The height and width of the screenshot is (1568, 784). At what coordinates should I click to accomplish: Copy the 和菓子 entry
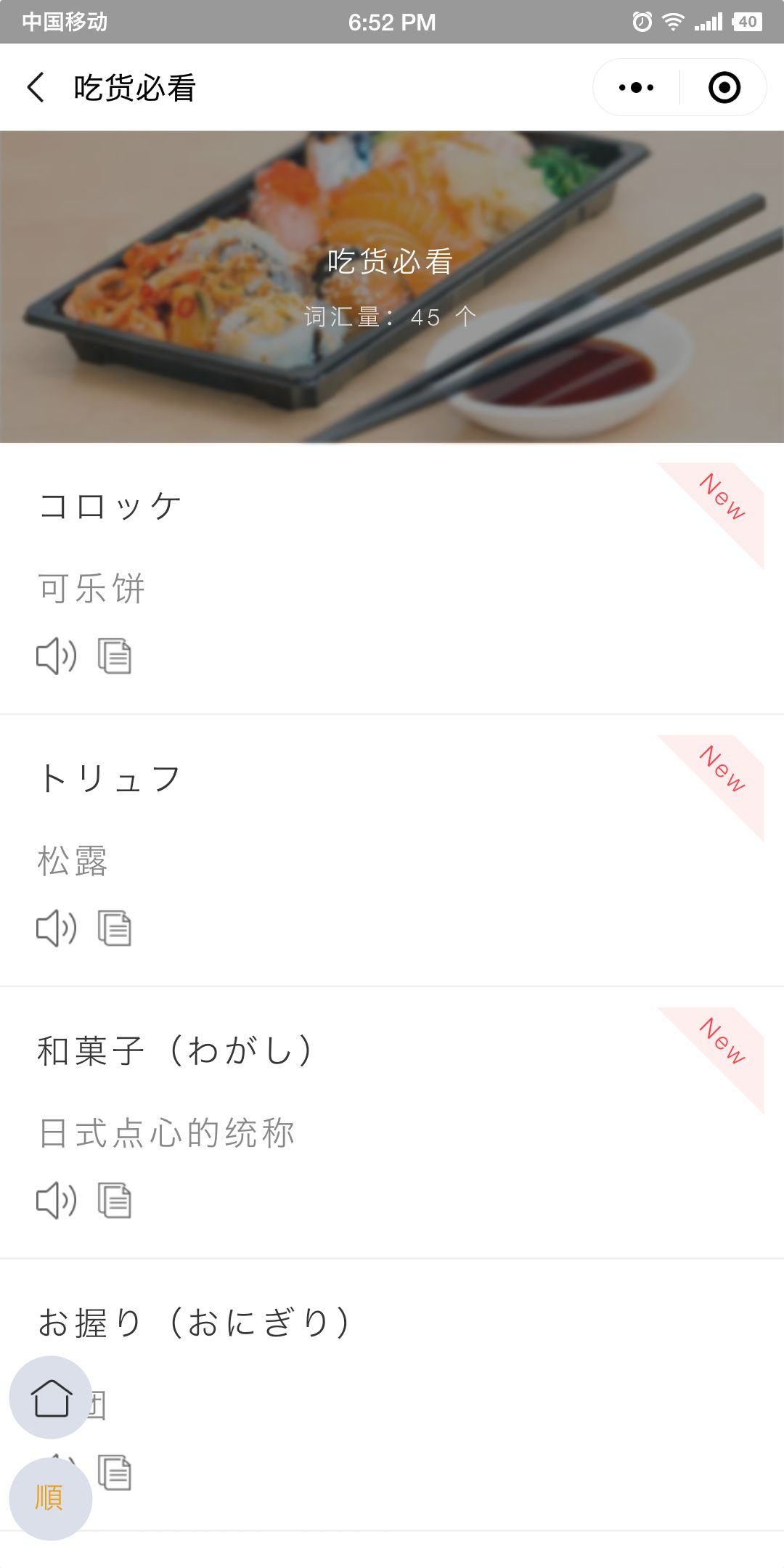pyautogui.click(x=115, y=1201)
